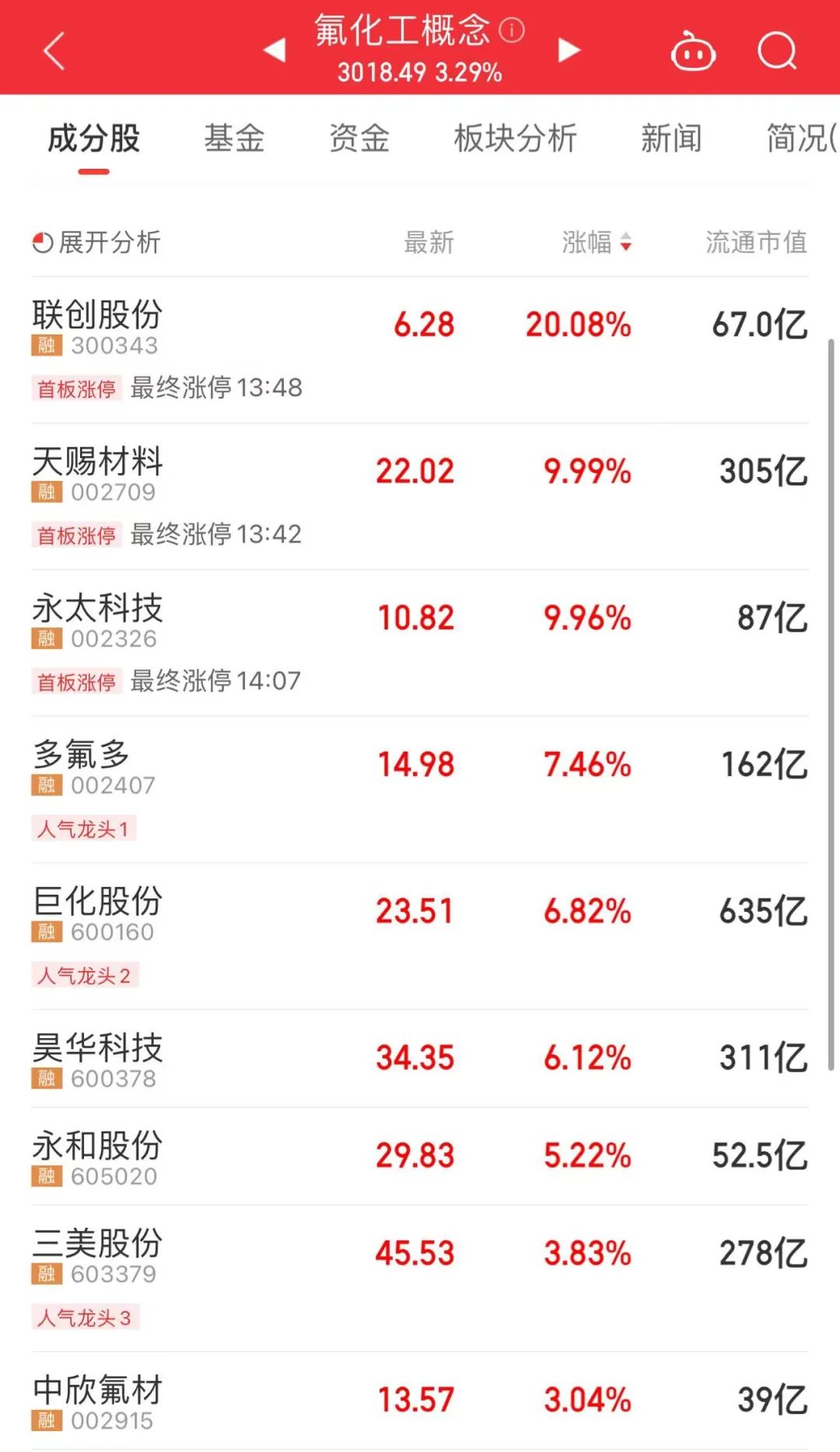The height and width of the screenshot is (1452, 840).
Task: Open the robot assistant icon
Action: [x=693, y=52]
